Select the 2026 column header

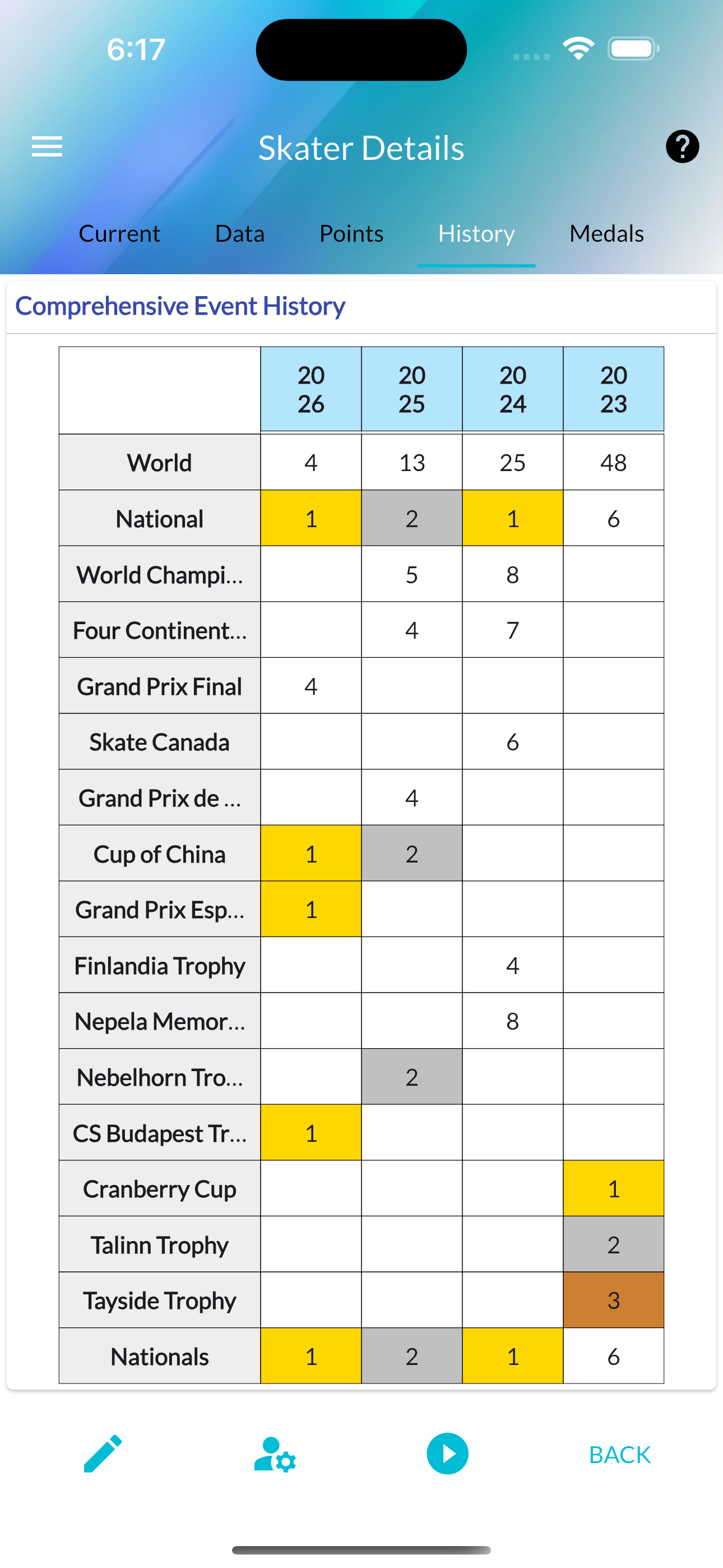[310, 389]
